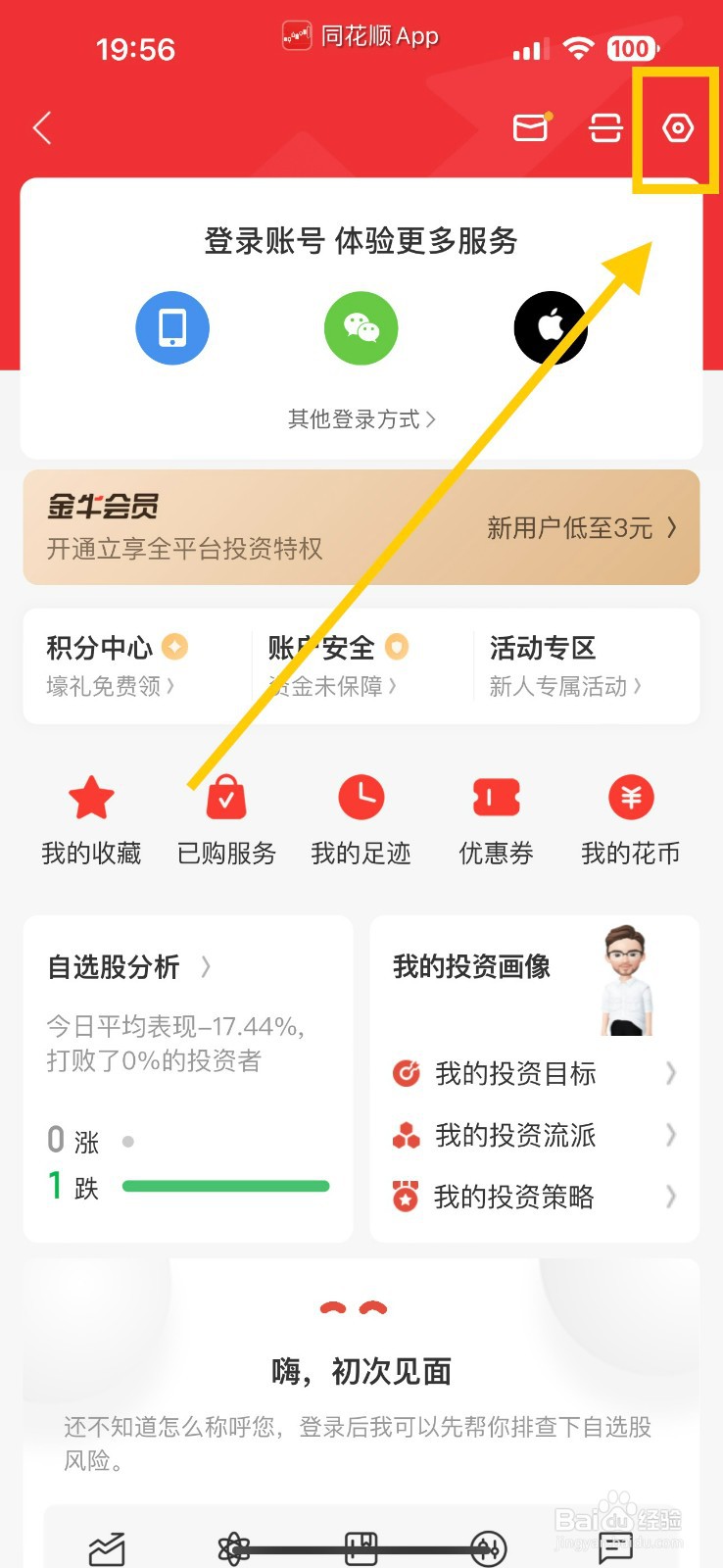Open the message inbox envelope icon
Image resolution: width=723 pixels, height=1568 pixels.
(x=530, y=127)
